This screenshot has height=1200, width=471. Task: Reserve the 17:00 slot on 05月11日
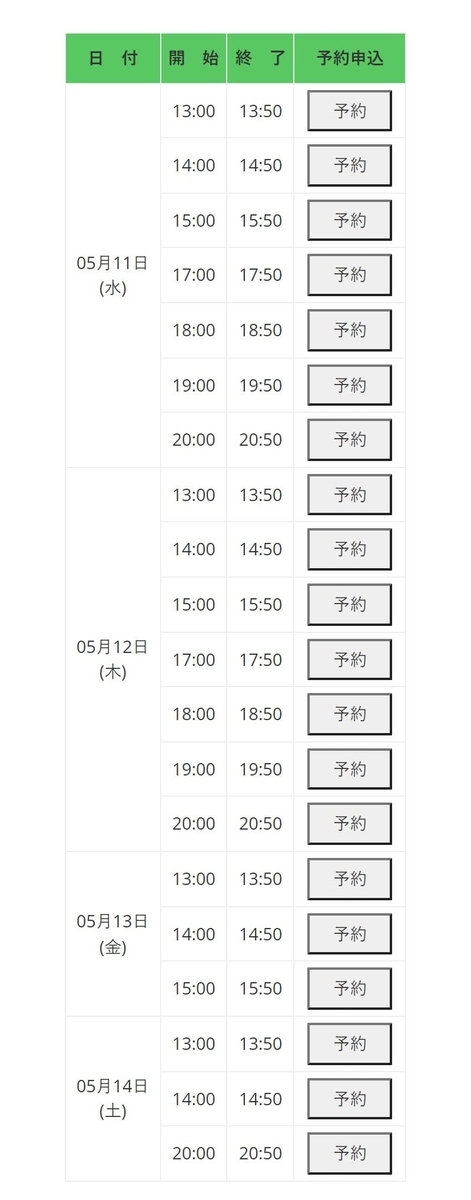click(x=349, y=275)
